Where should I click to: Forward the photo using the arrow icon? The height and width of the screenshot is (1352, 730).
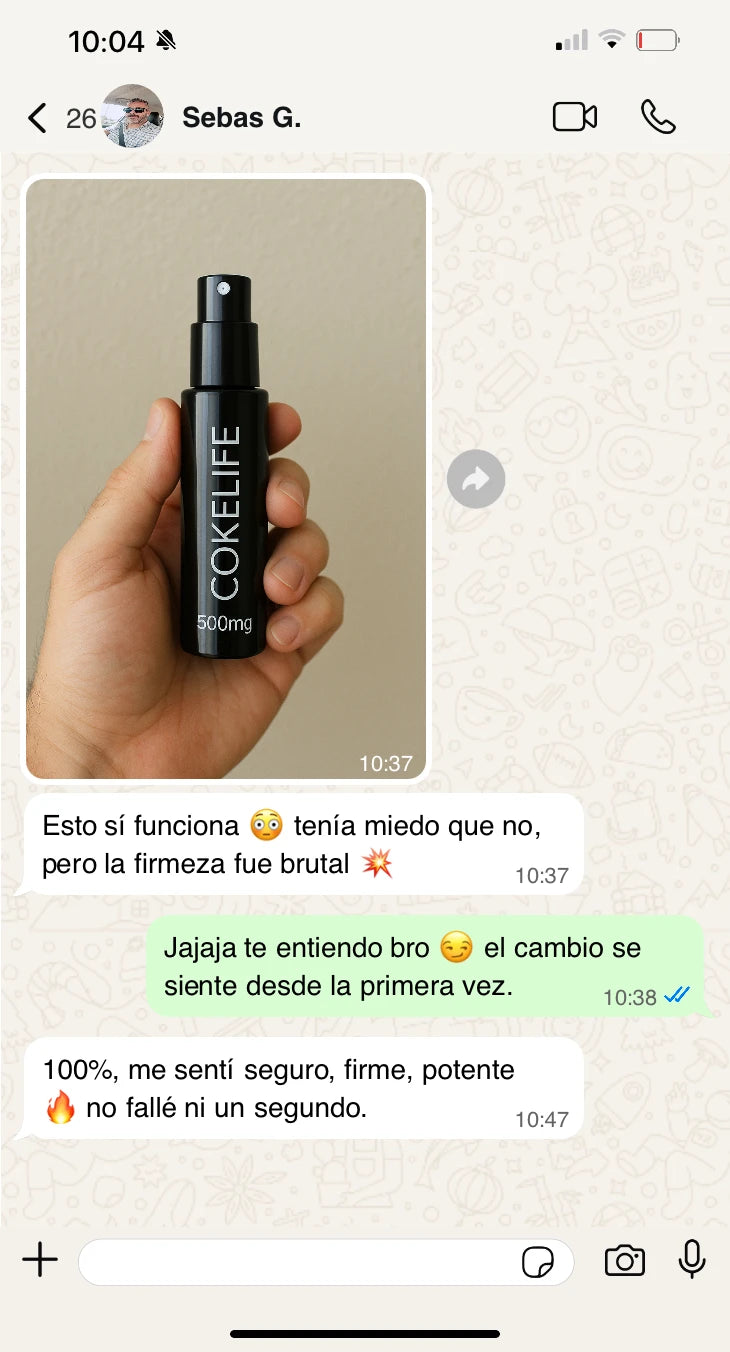[x=476, y=480]
